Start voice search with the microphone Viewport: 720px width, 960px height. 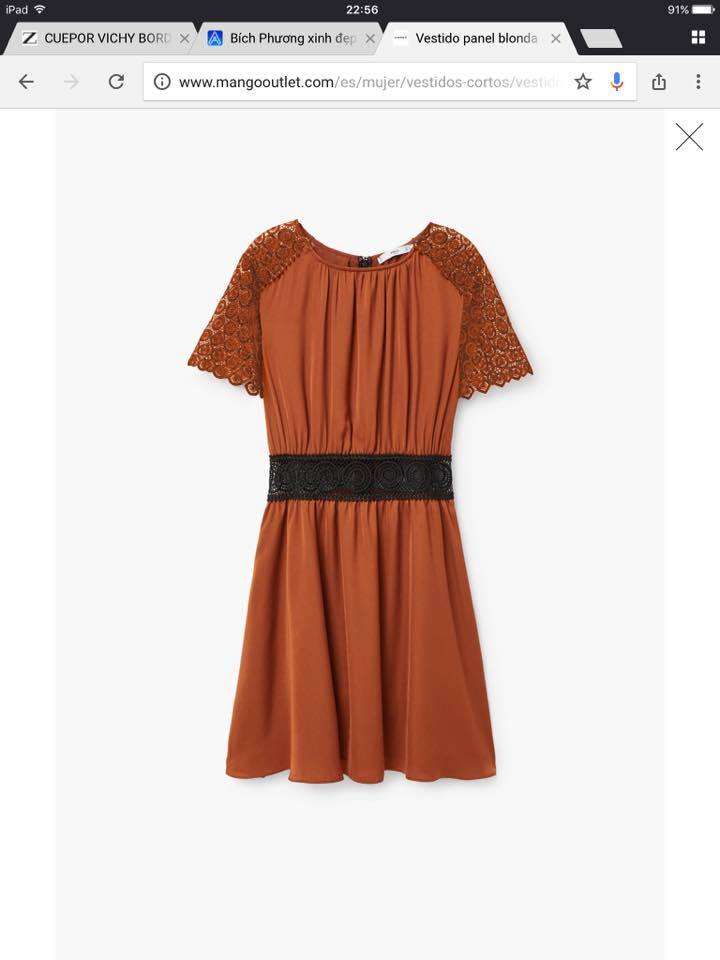pos(617,82)
